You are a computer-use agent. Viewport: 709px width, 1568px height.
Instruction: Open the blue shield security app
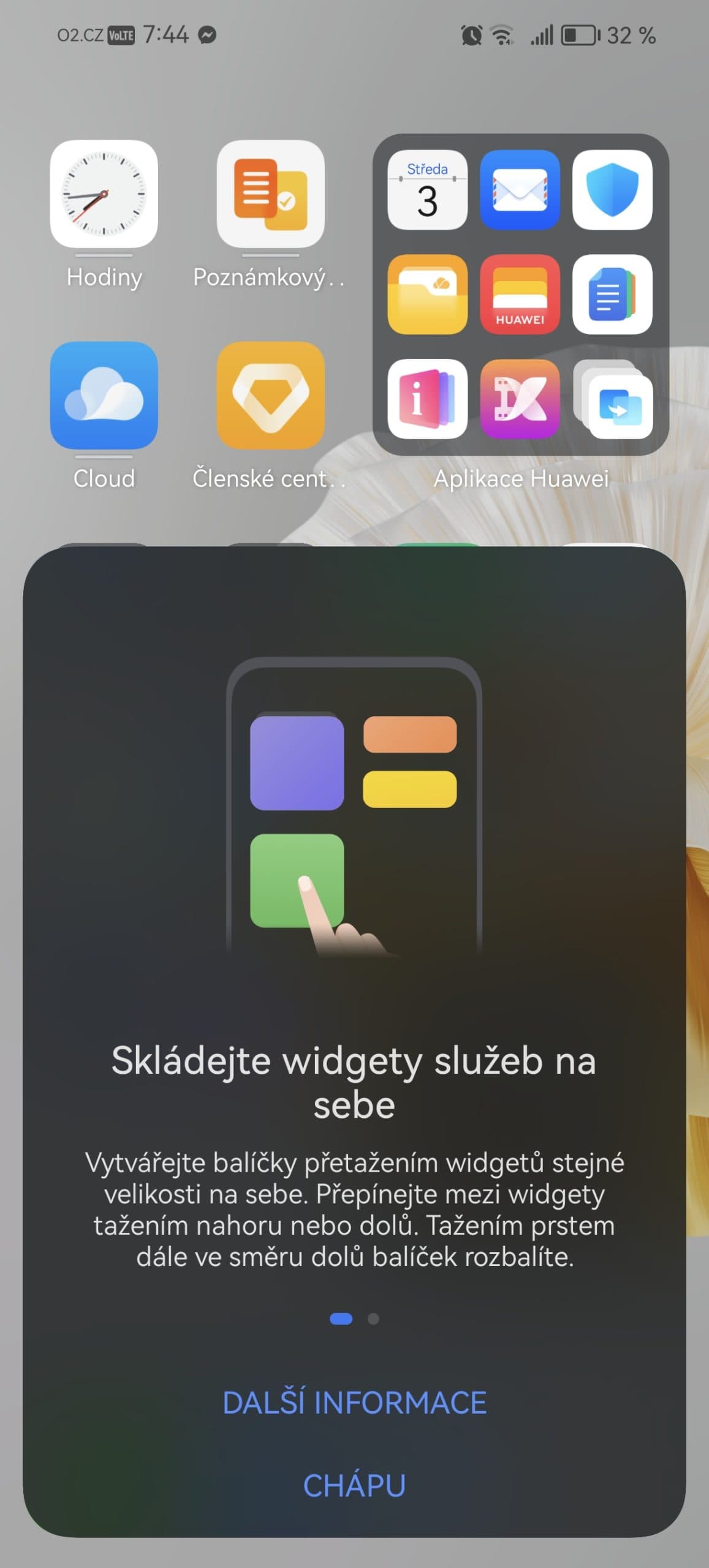(x=612, y=190)
